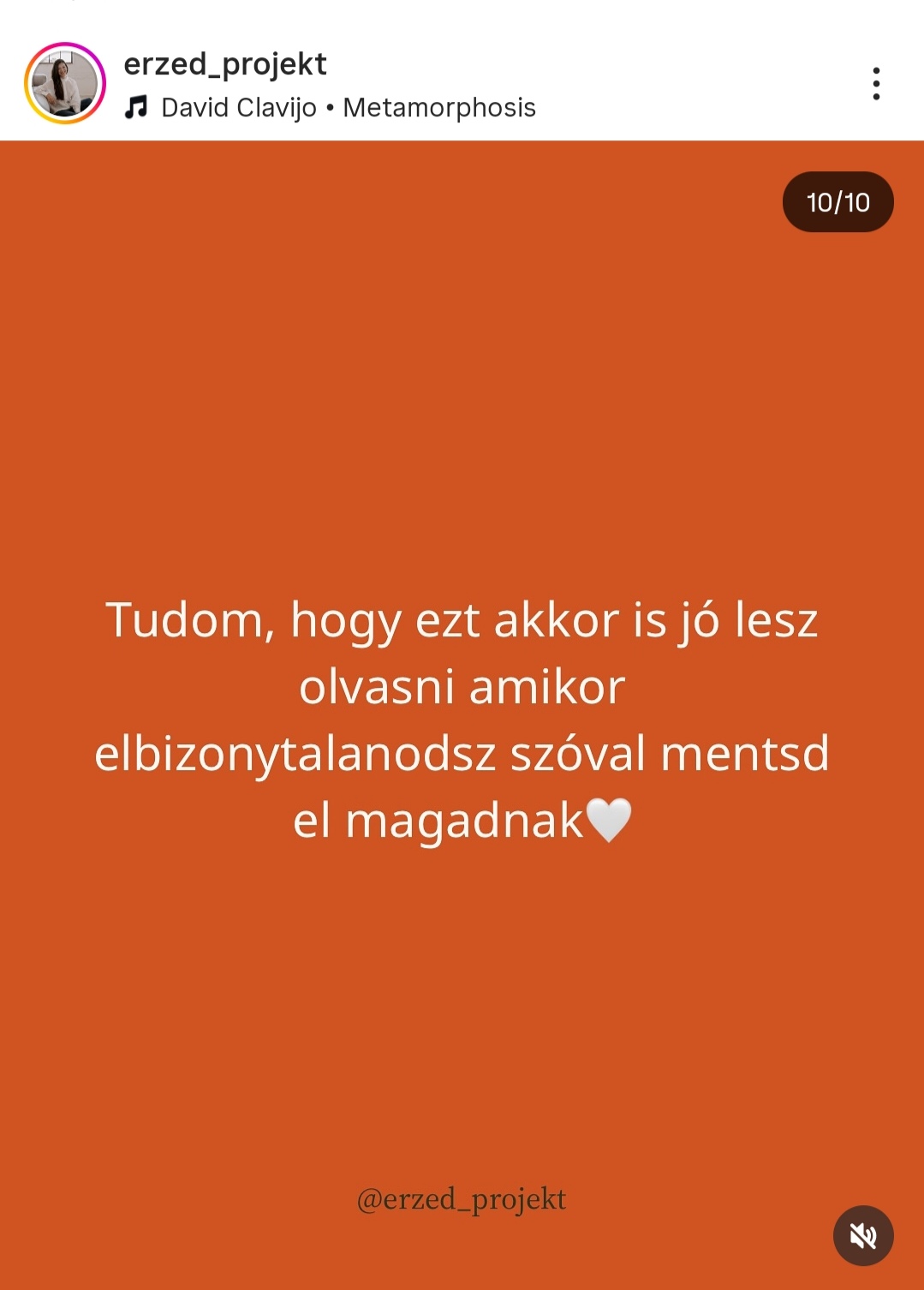Image resolution: width=924 pixels, height=1290 pixels.
Task: Open the David Clavijo Metamorphosis audio page
Action: point(348,108)
